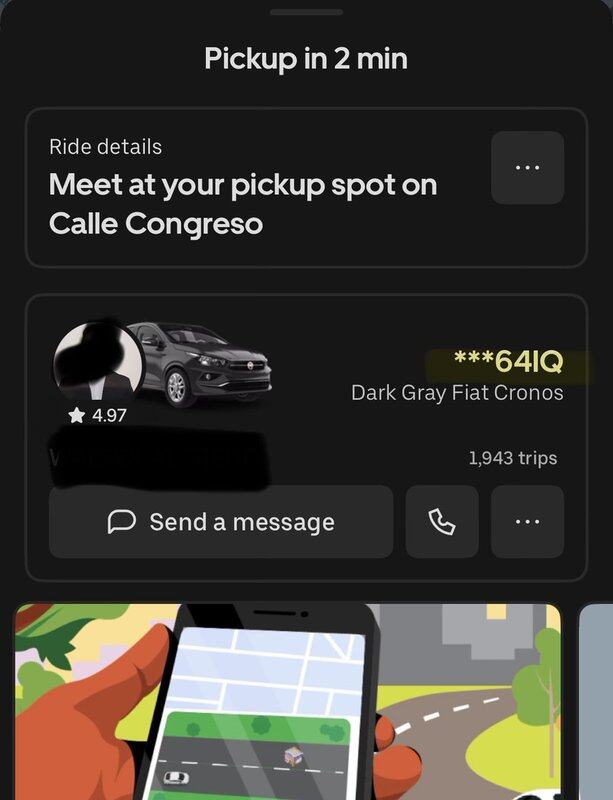Screen dimensions: 613x800
Task: Call the driver
Action: coord(441,522)
